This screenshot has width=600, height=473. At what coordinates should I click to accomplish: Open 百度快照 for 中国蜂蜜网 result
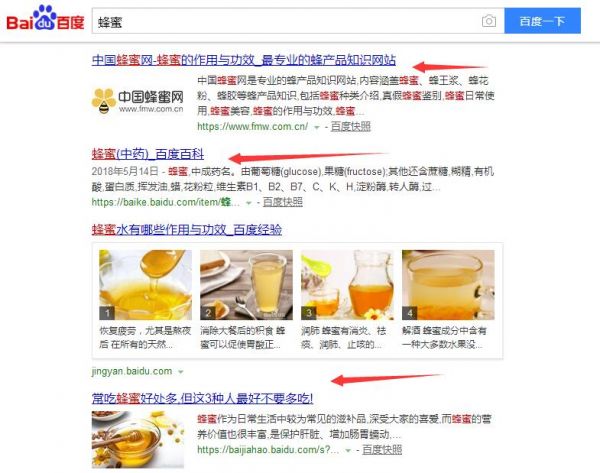pyautogui.click(x=350, y=127)
